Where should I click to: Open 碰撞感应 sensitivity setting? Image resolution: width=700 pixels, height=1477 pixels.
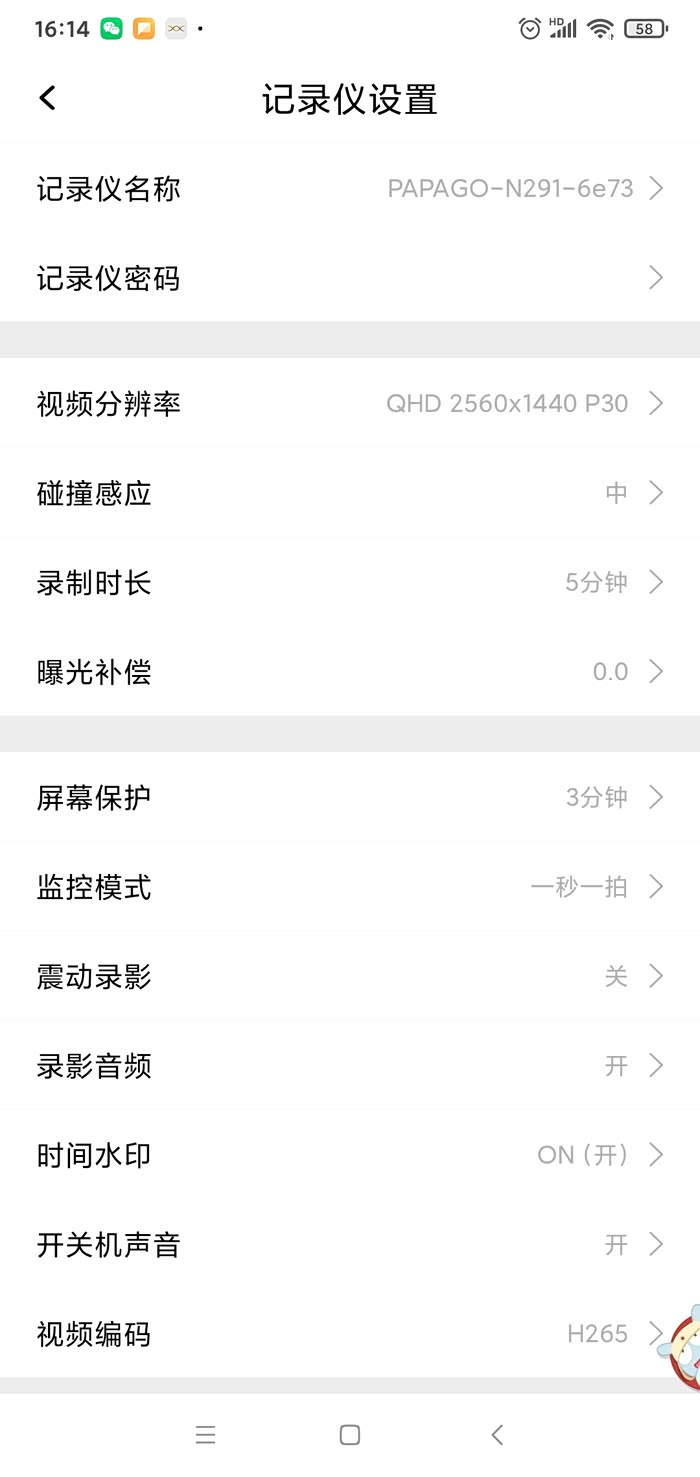(x=350, y=493)
